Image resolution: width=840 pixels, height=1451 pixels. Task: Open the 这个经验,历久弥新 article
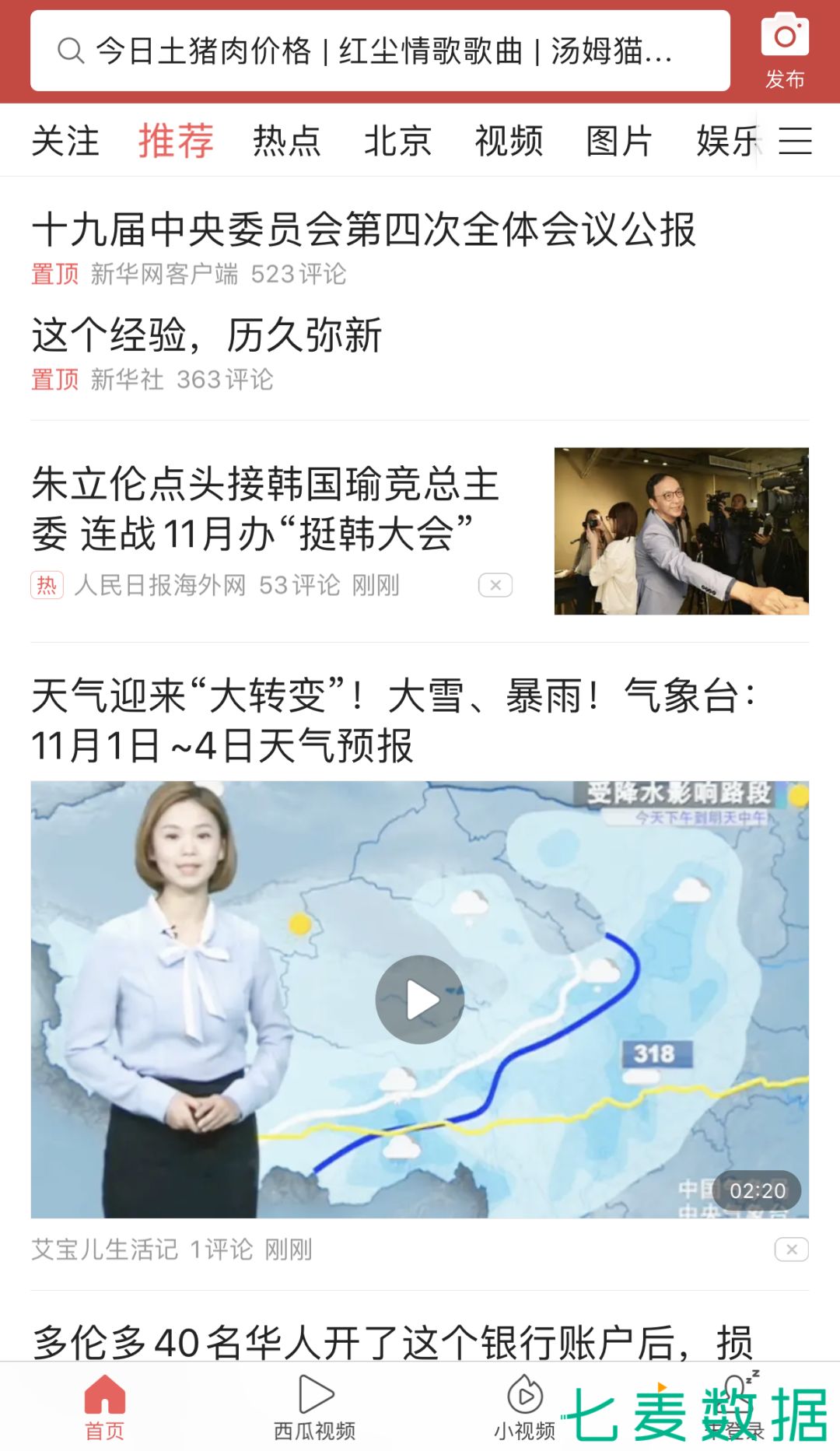[207, 335]
